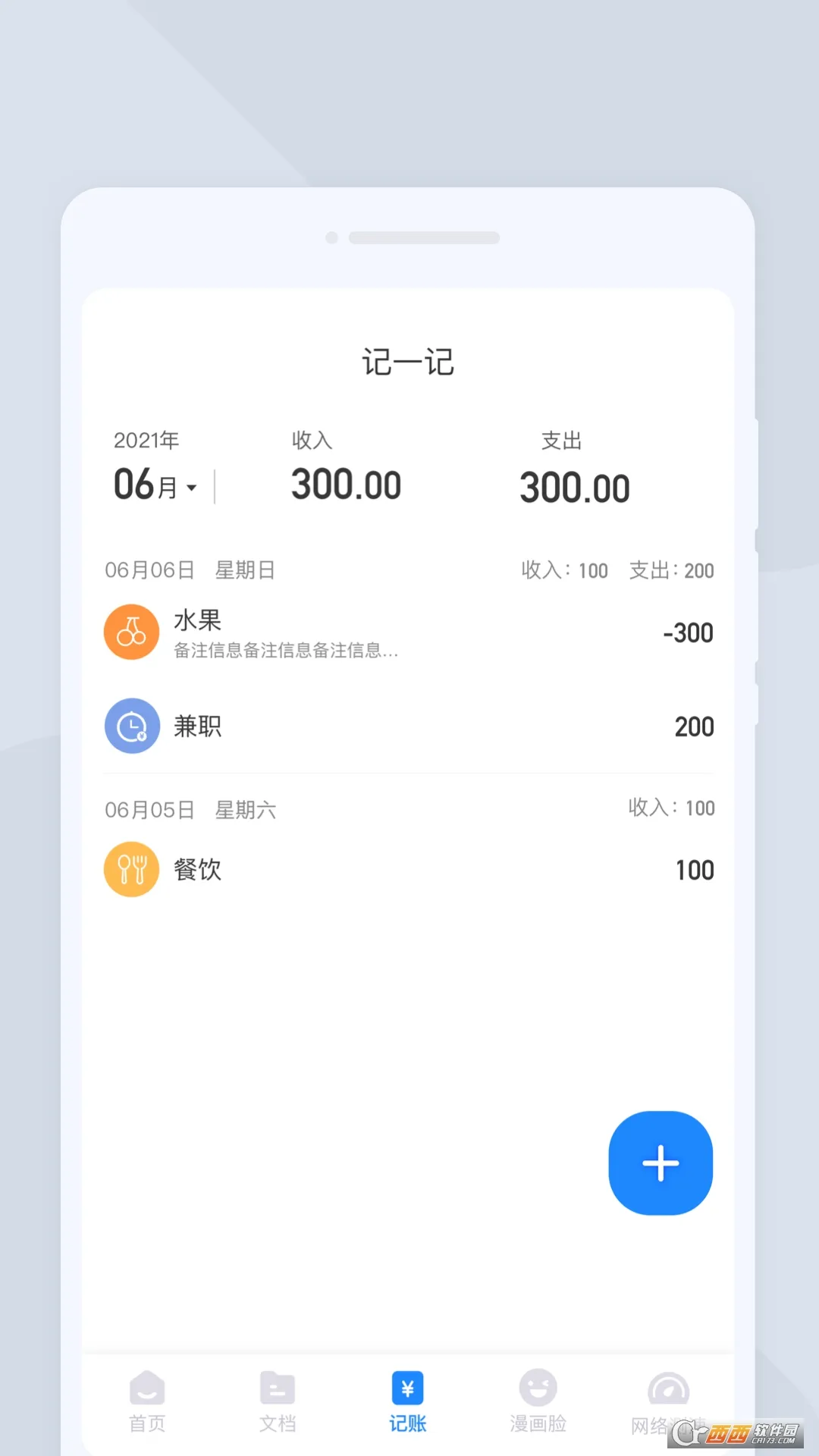The height and width of the screenshot is (1456, 819).
Task: Select the 水果 (fruit) category icon
Action: click(x=130, y=632)
